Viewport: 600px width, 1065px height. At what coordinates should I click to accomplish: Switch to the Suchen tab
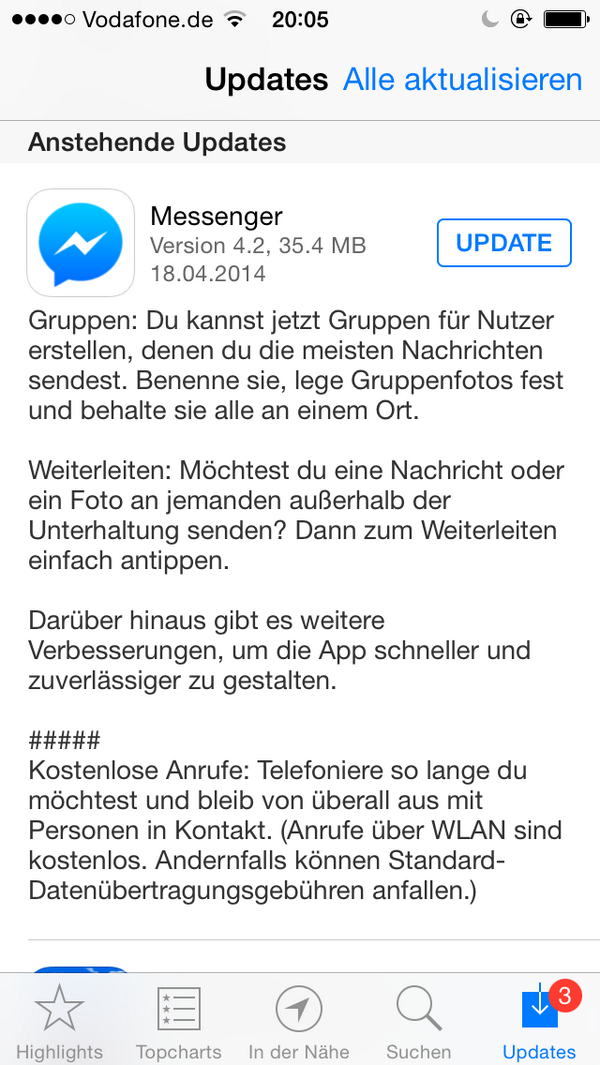click(x=419, y=1021)
